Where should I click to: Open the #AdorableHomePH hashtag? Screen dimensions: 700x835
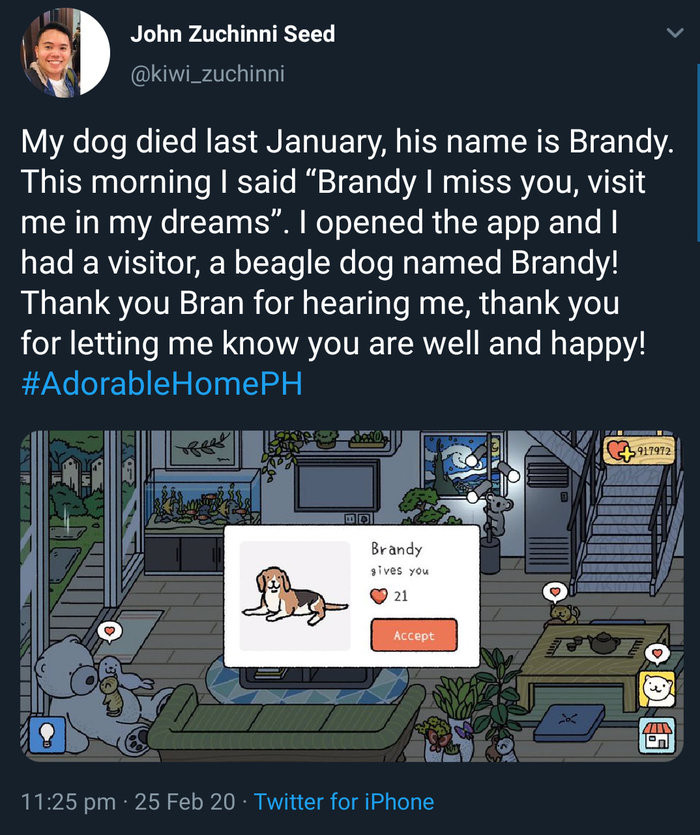click(160, 385)
